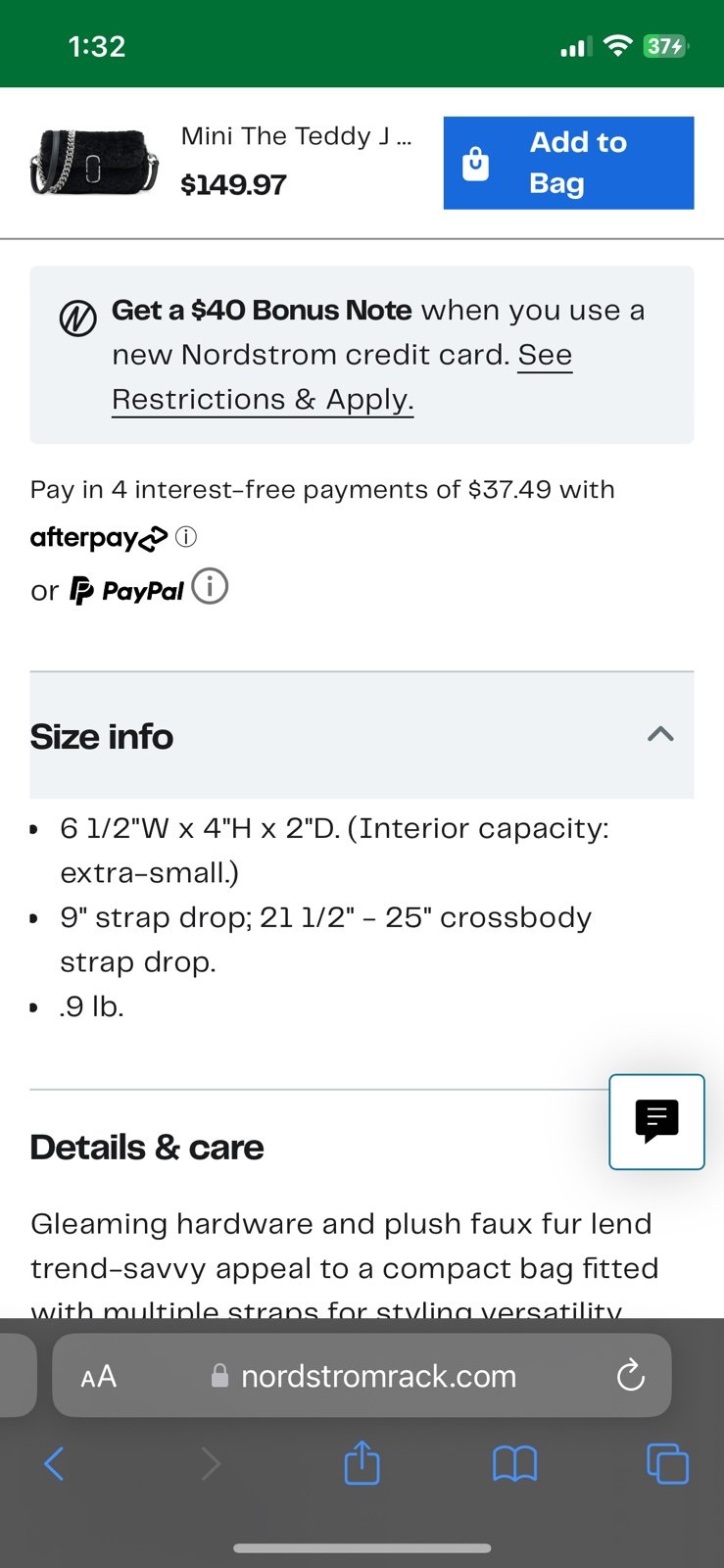Add the Mini Teddy bag to Bag
Image resolution: width=724 pixels, height=1568 pixels.
pos(568,163)
